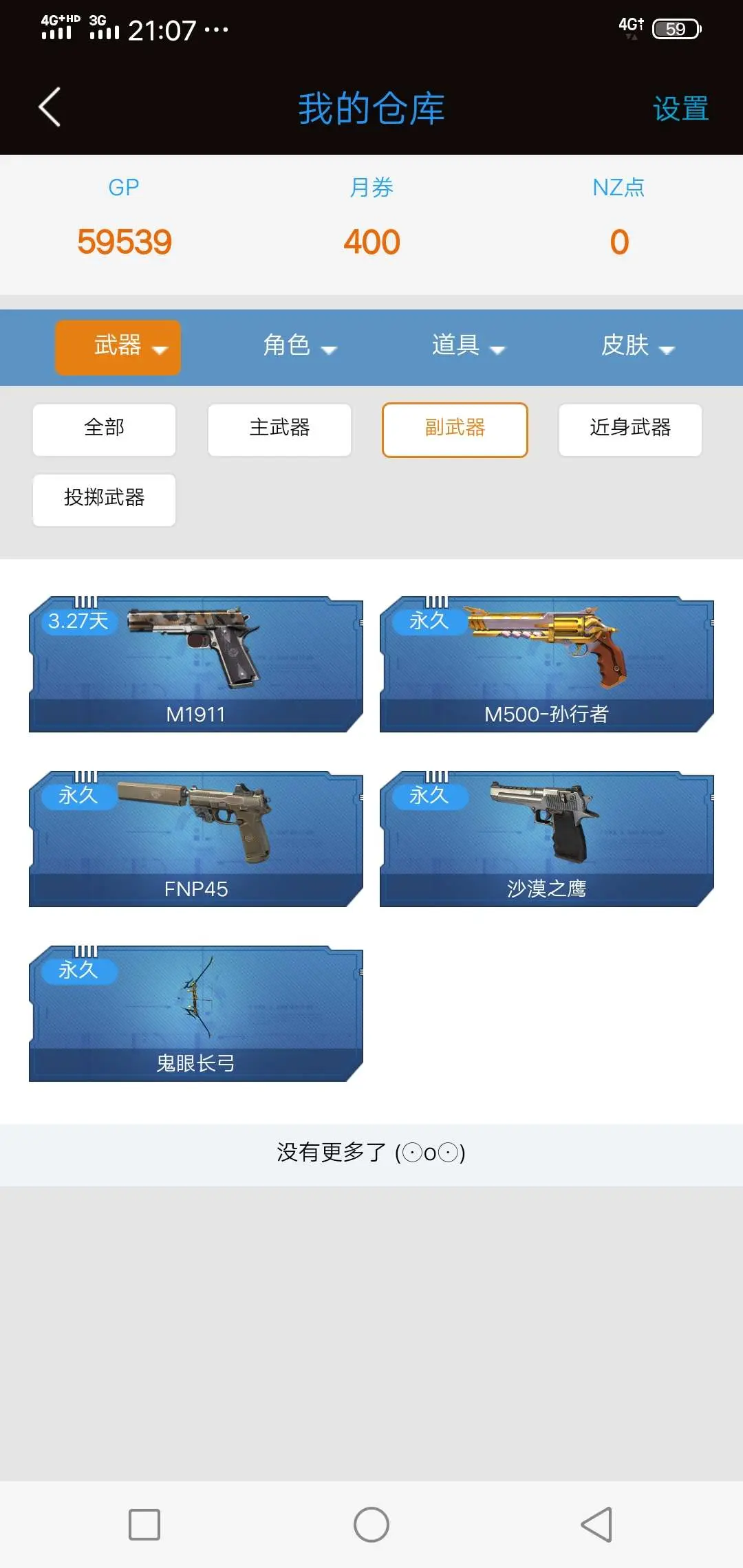Image resolution: width=743 pixels, height=1568 pixels.
Task: Filter by 主武器
Action: [x=279, y=429]
